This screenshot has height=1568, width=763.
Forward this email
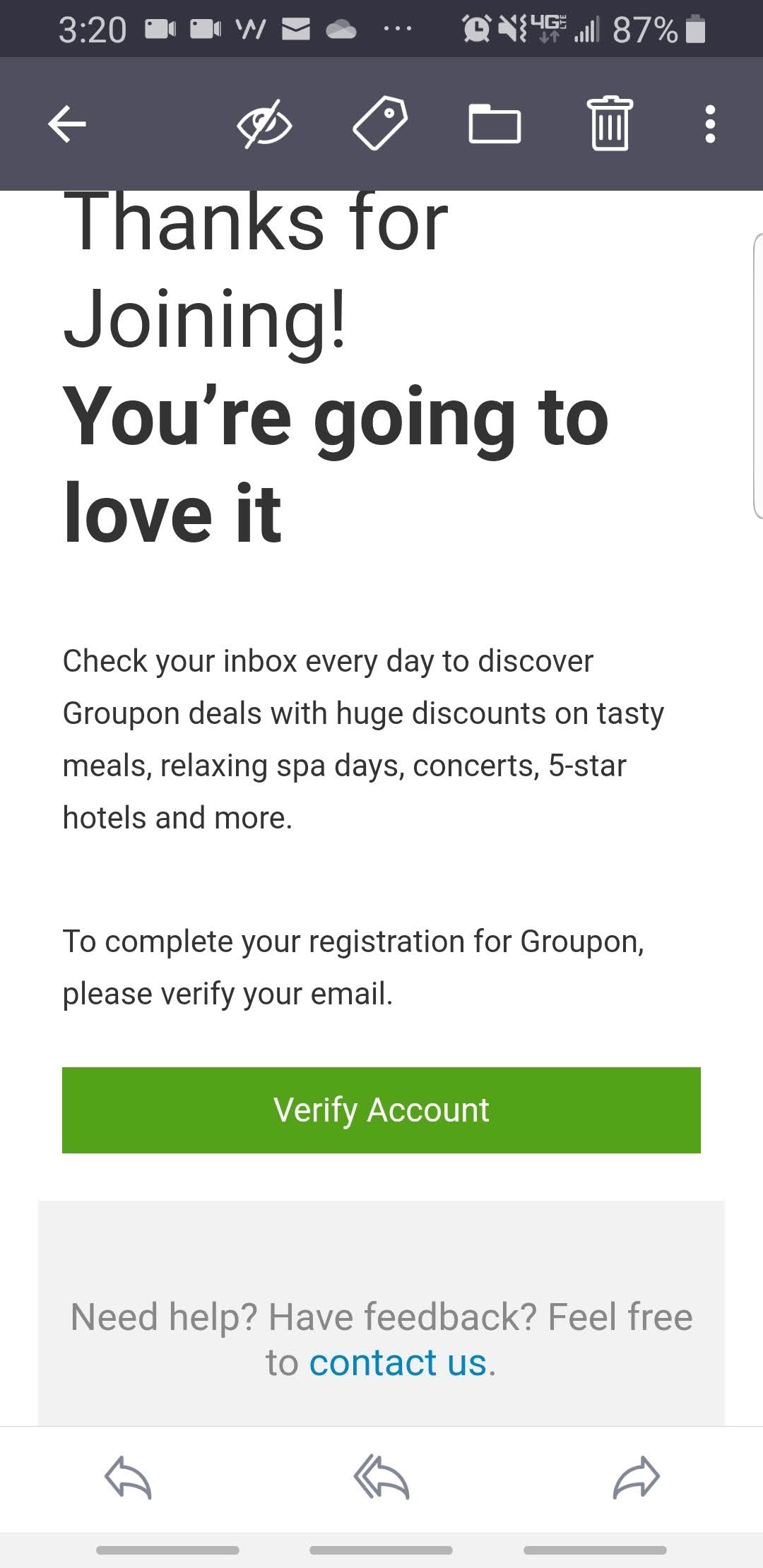click(x=636, y=1478)
